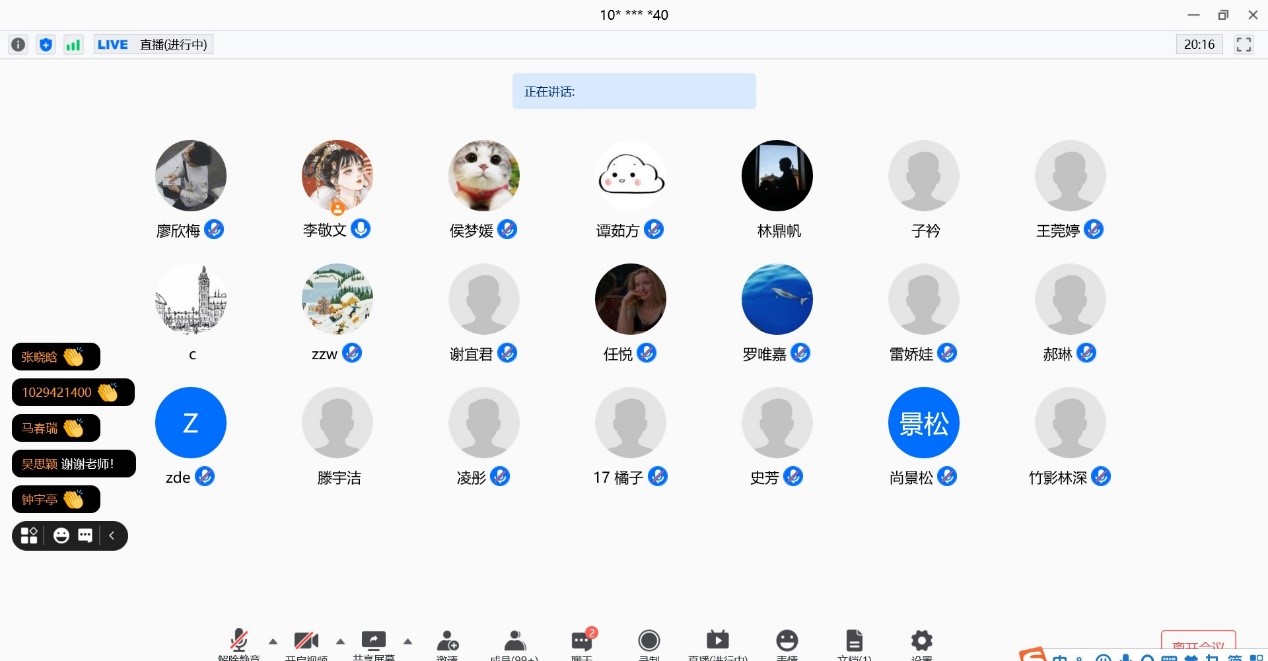The width and height of the screenshot is (1268, 661).
Task: Open the live streaming options
Action: 717,642
